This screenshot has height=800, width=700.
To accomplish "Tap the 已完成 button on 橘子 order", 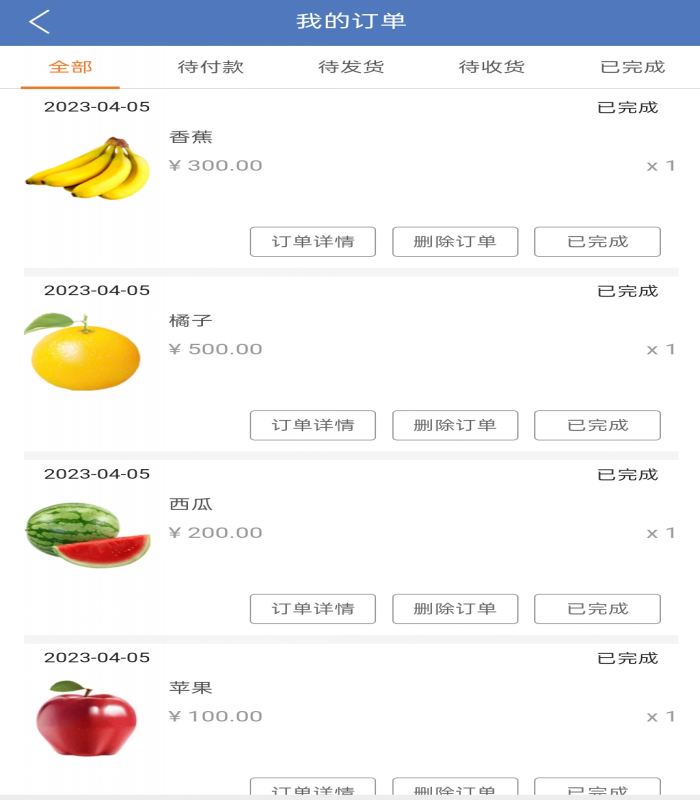I will (x=597, y=425).
